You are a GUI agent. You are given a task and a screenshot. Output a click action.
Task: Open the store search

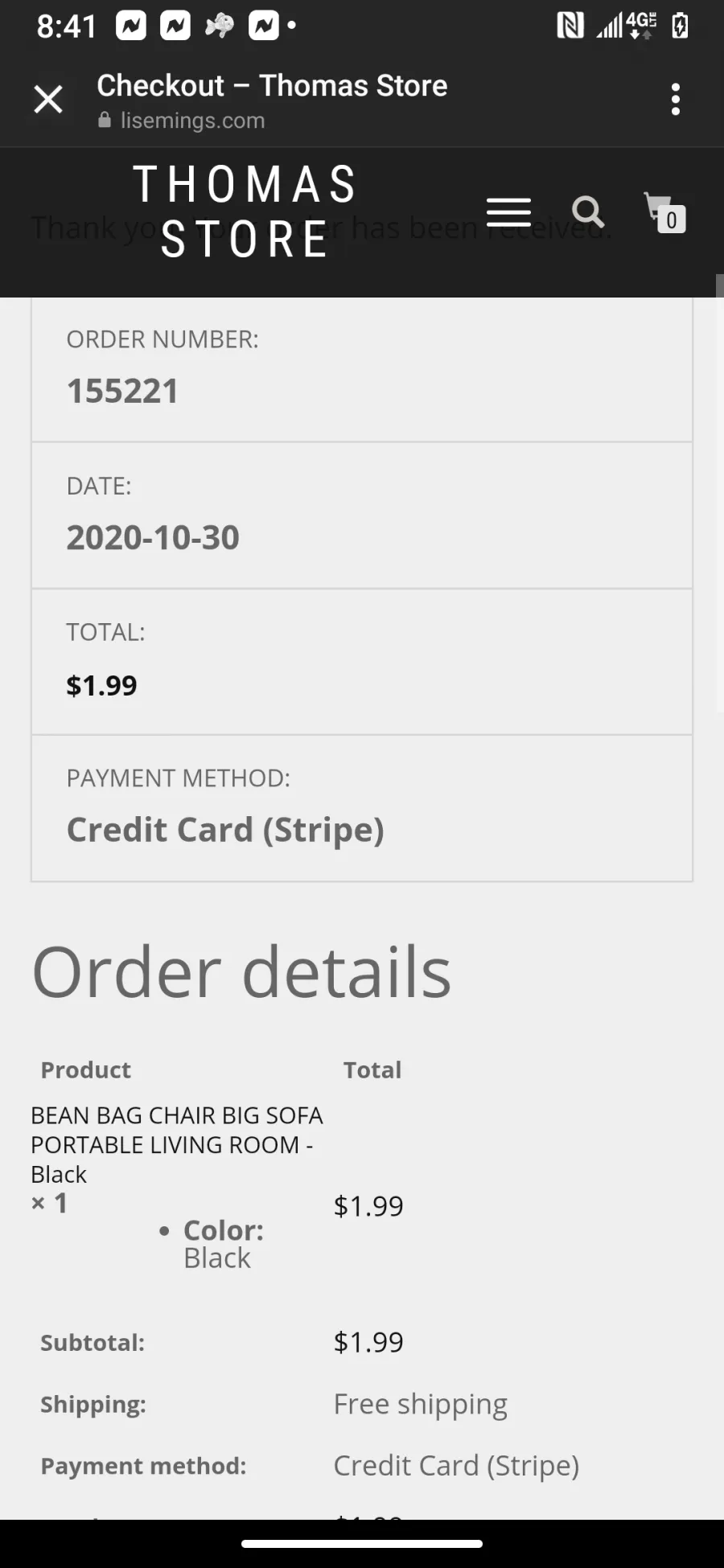(x=588, y=212)
